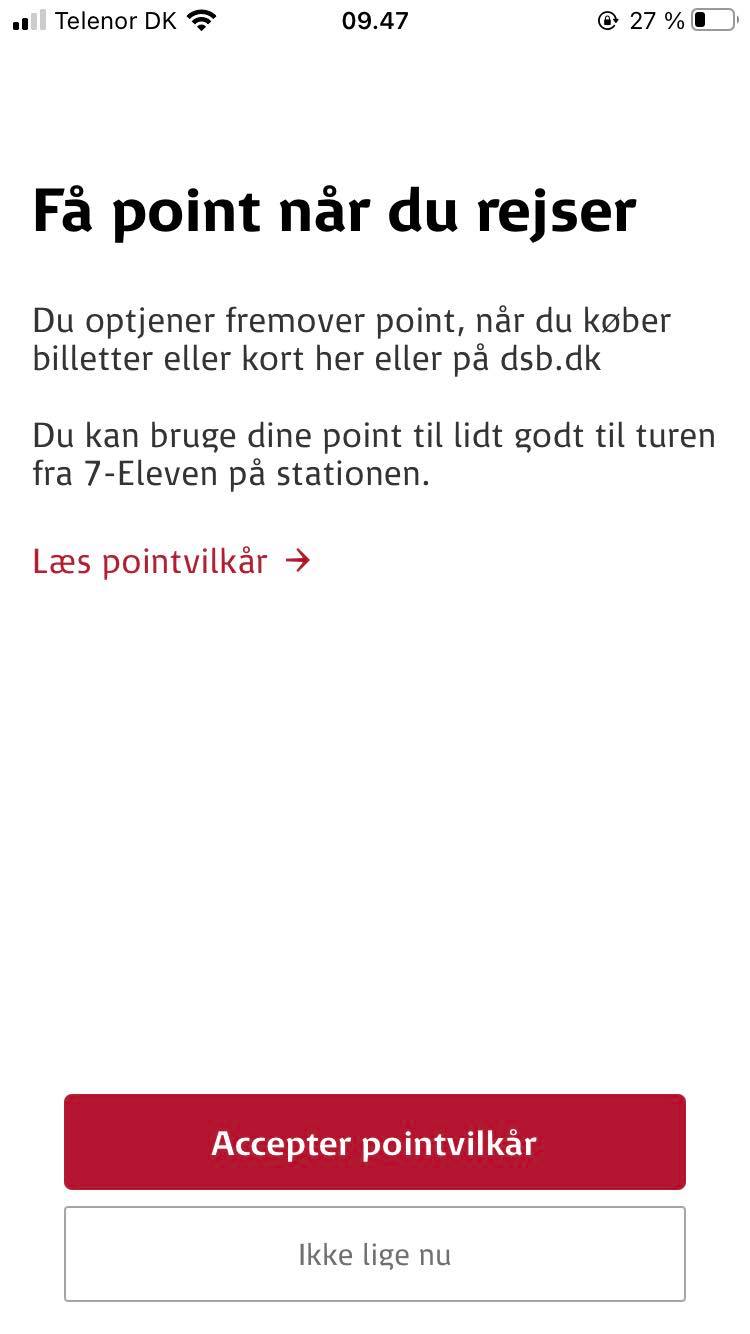This screenshot has width=750, height=1334.
Task: Tap the word stationen in the second paragraph
Action: (345, 473)
